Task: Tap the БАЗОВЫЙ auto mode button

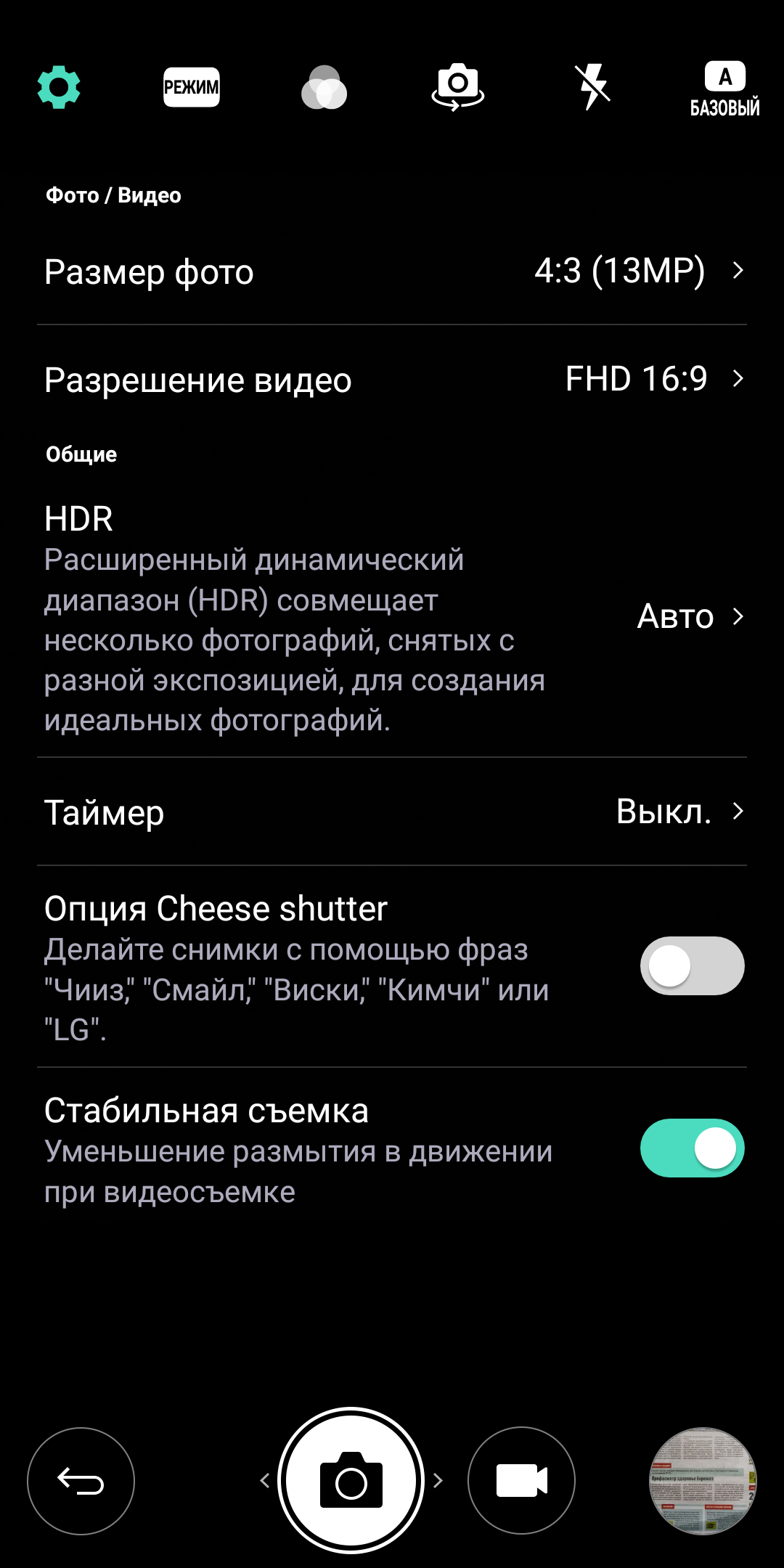Action: 724,89
